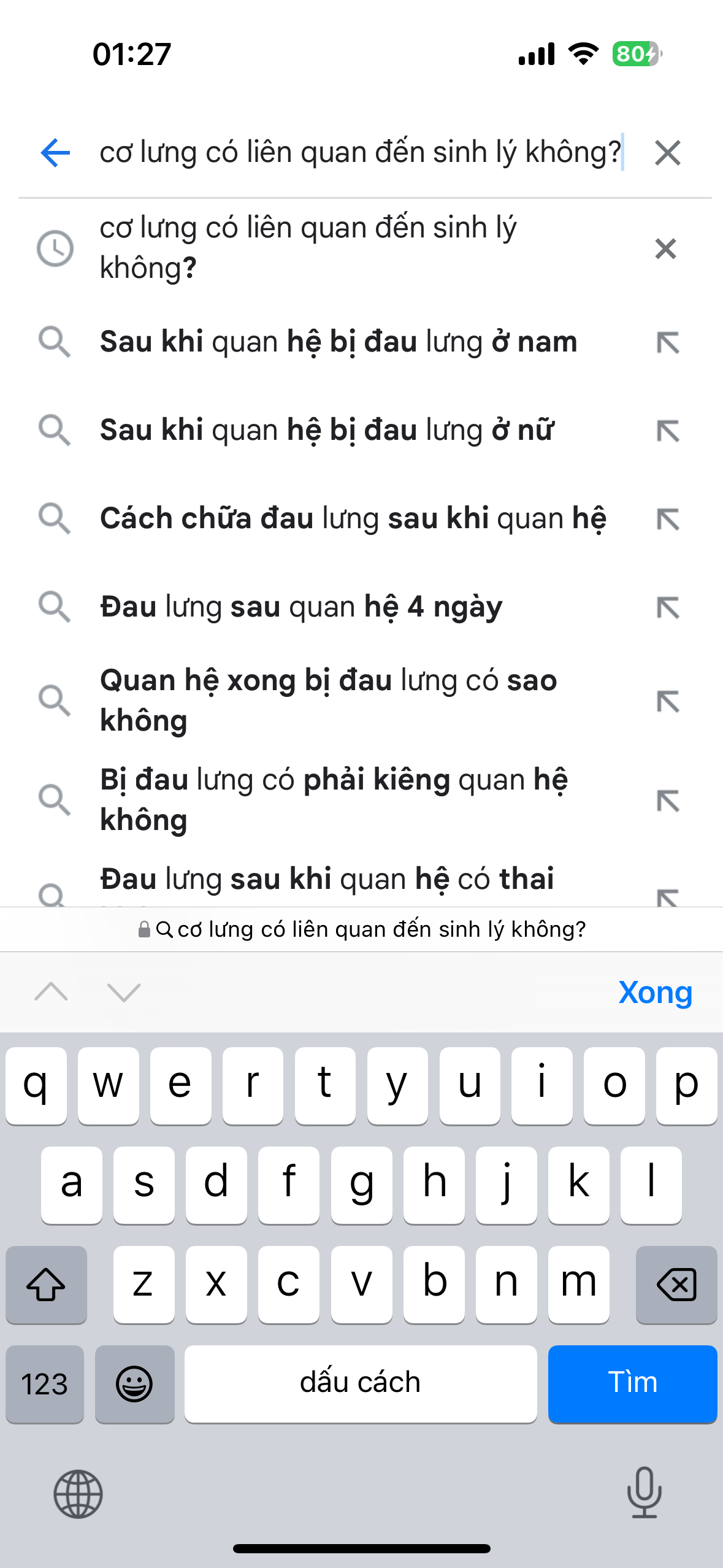
Task: Select suggestion 'Sau khi quan hệ bị đau lưng ở nữ'
Action: tap(327, 430)
